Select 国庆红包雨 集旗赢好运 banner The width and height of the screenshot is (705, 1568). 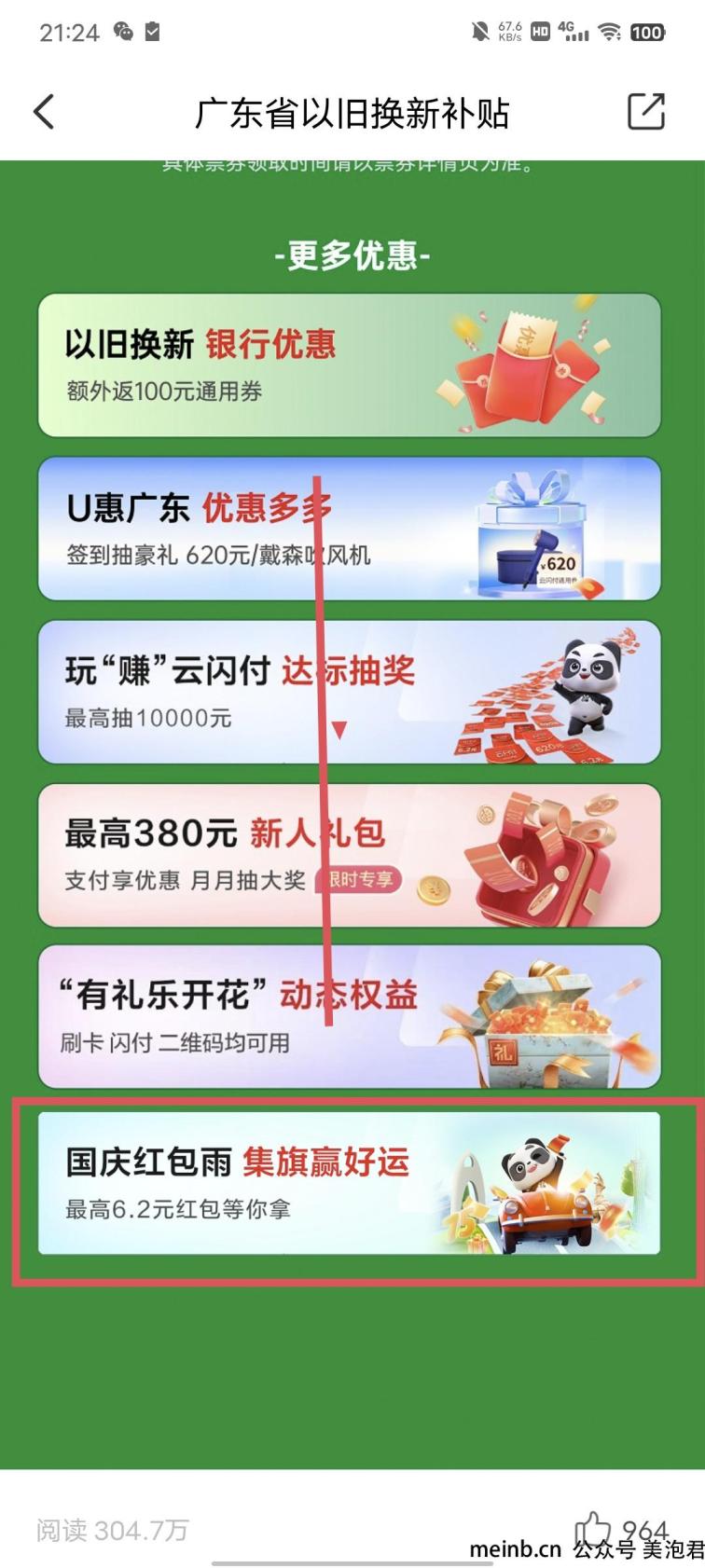coord(349,1182)
